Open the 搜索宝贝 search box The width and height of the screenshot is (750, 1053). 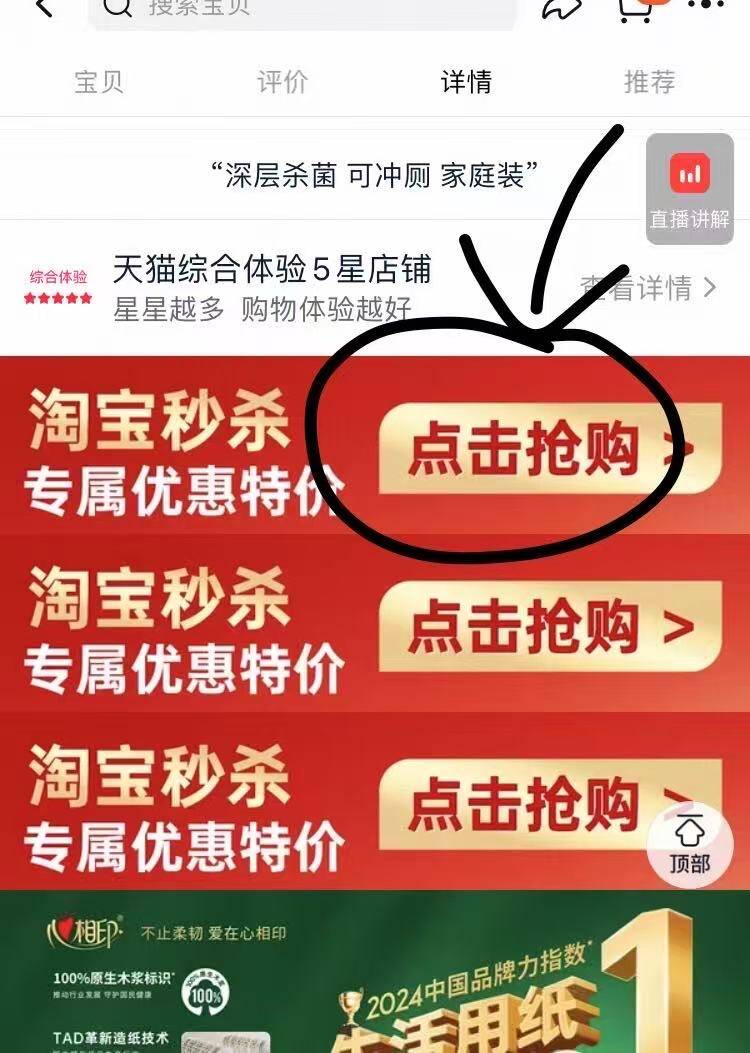pos(300,9)
